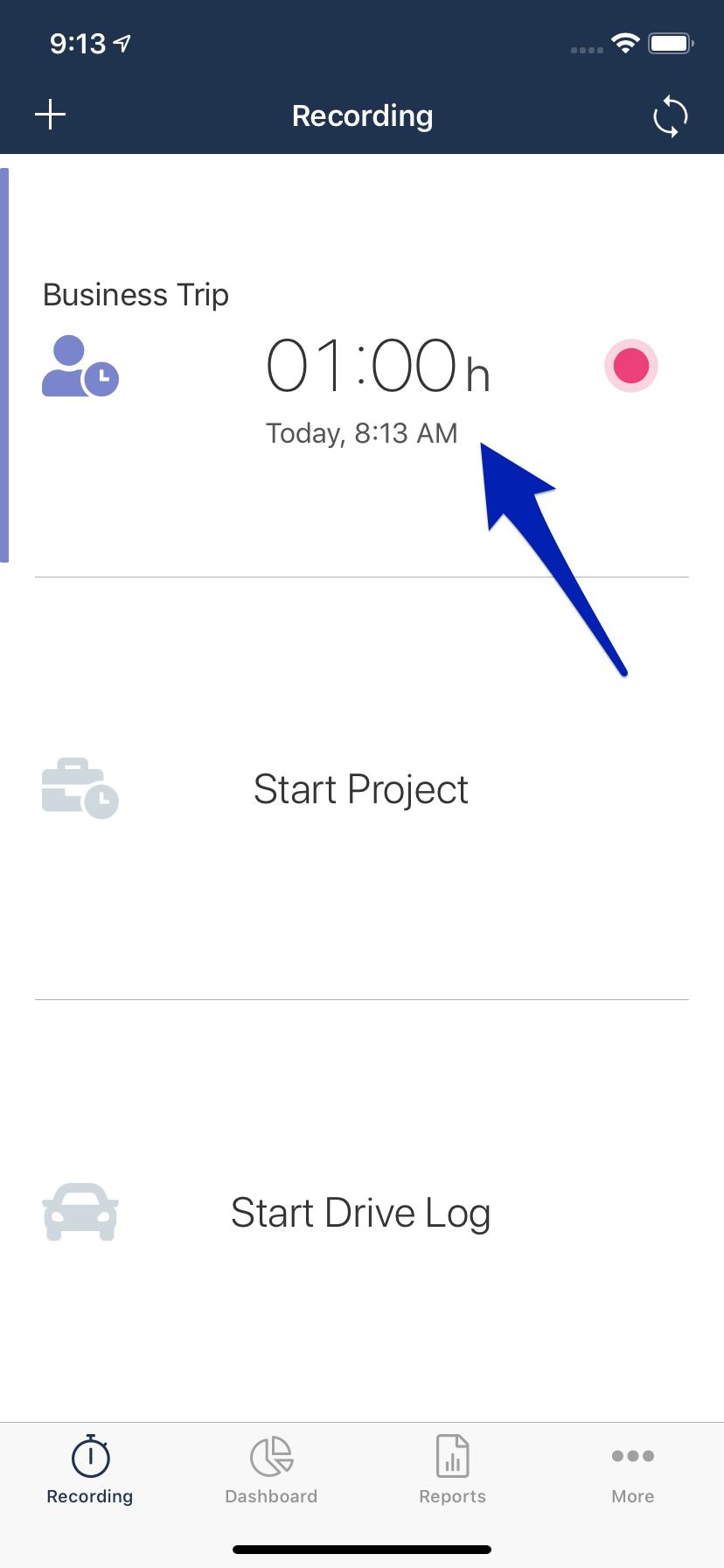This screenshot has height=1568, width=724.
Task: Start a drive log
Action: pos(362,1212)
